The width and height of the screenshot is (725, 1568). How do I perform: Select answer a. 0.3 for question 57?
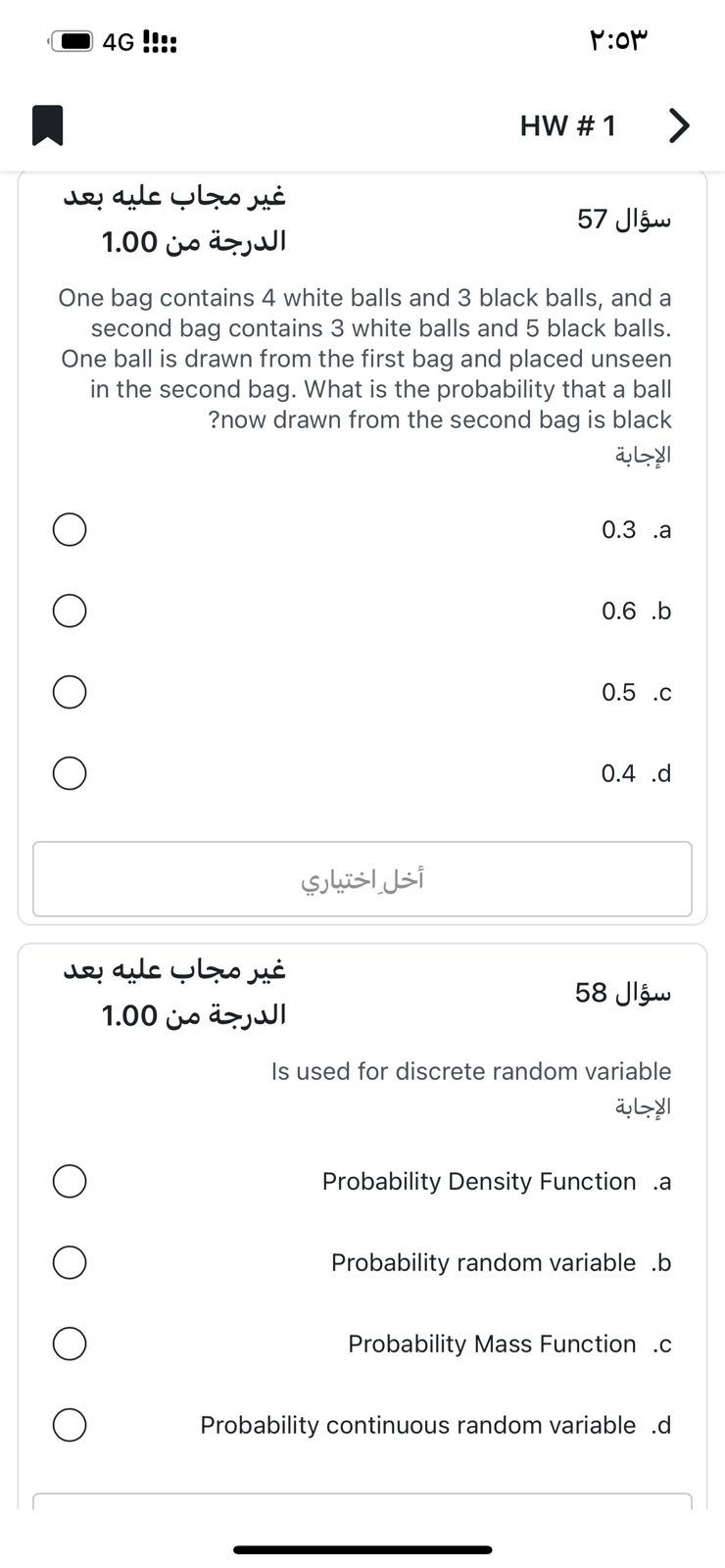click(x=70, y=529)
